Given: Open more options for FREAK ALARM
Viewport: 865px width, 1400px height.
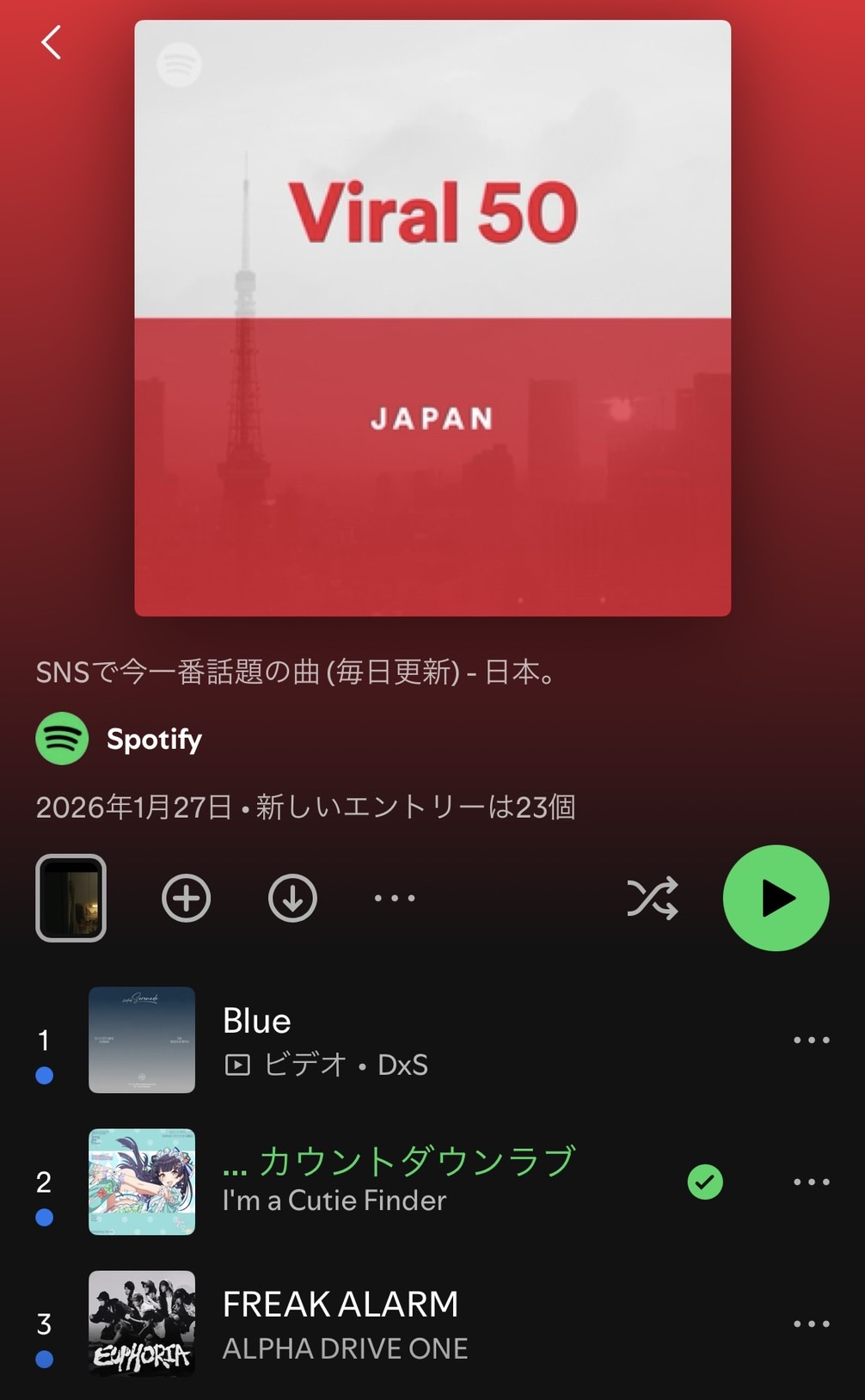Looking at the screenshot, I should pyautogui.click(x=811, y=1323).
